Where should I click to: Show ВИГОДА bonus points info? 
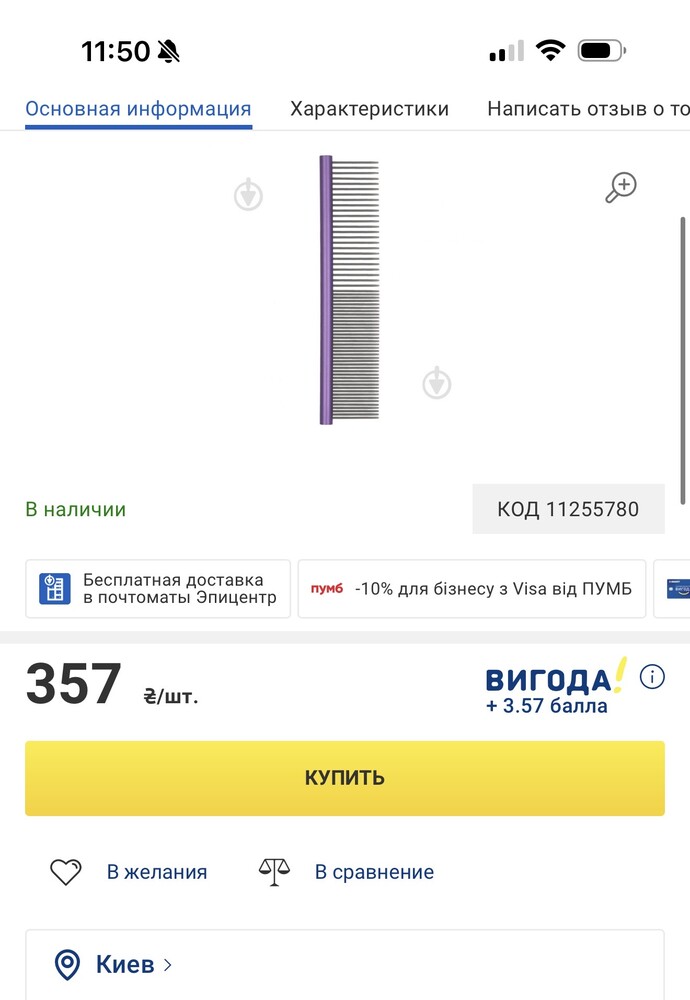(x=652, y=677)
